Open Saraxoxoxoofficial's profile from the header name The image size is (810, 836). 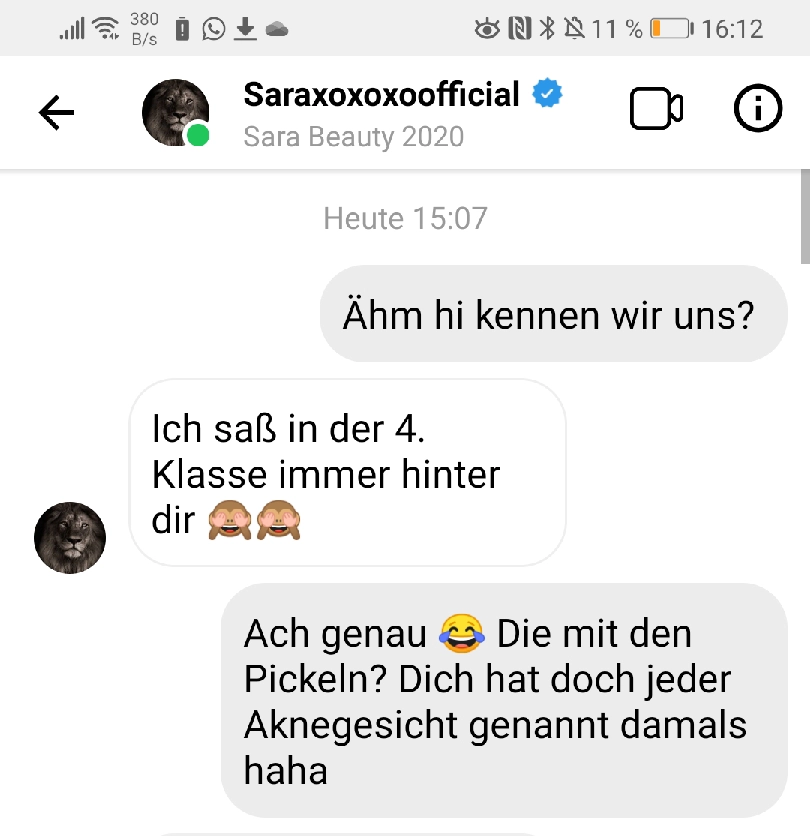[x=381, y=95]
